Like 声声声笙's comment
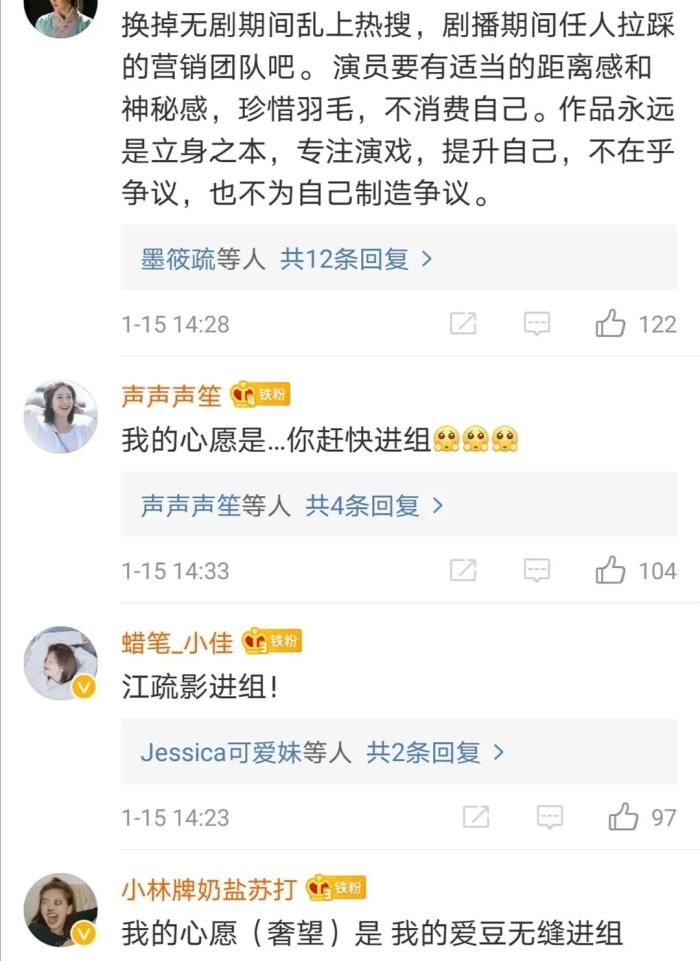 (x=611, y=570)
